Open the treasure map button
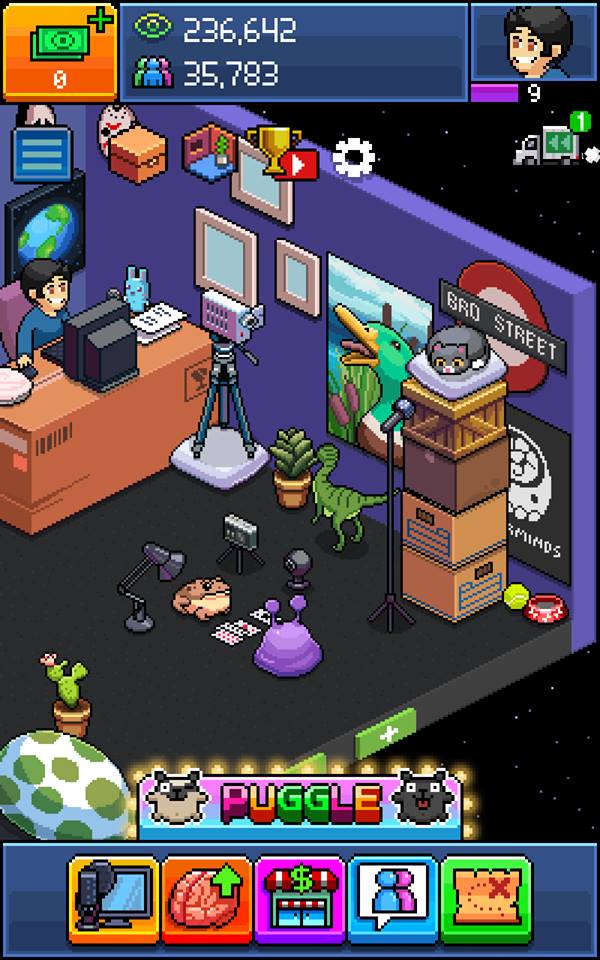This screenshot has height=960, width=600. [x=486, y=893]
